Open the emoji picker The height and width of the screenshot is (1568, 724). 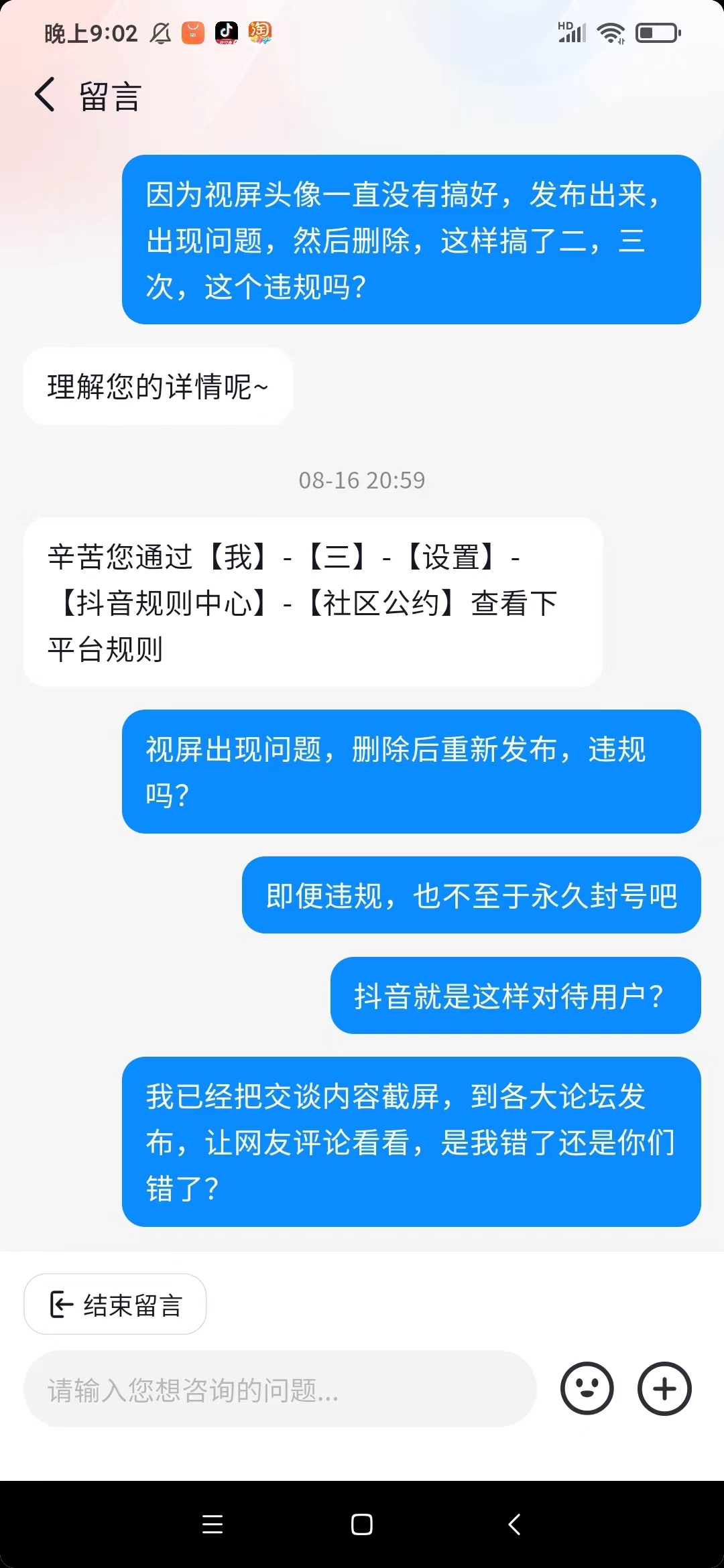[x=587, y=1389]
